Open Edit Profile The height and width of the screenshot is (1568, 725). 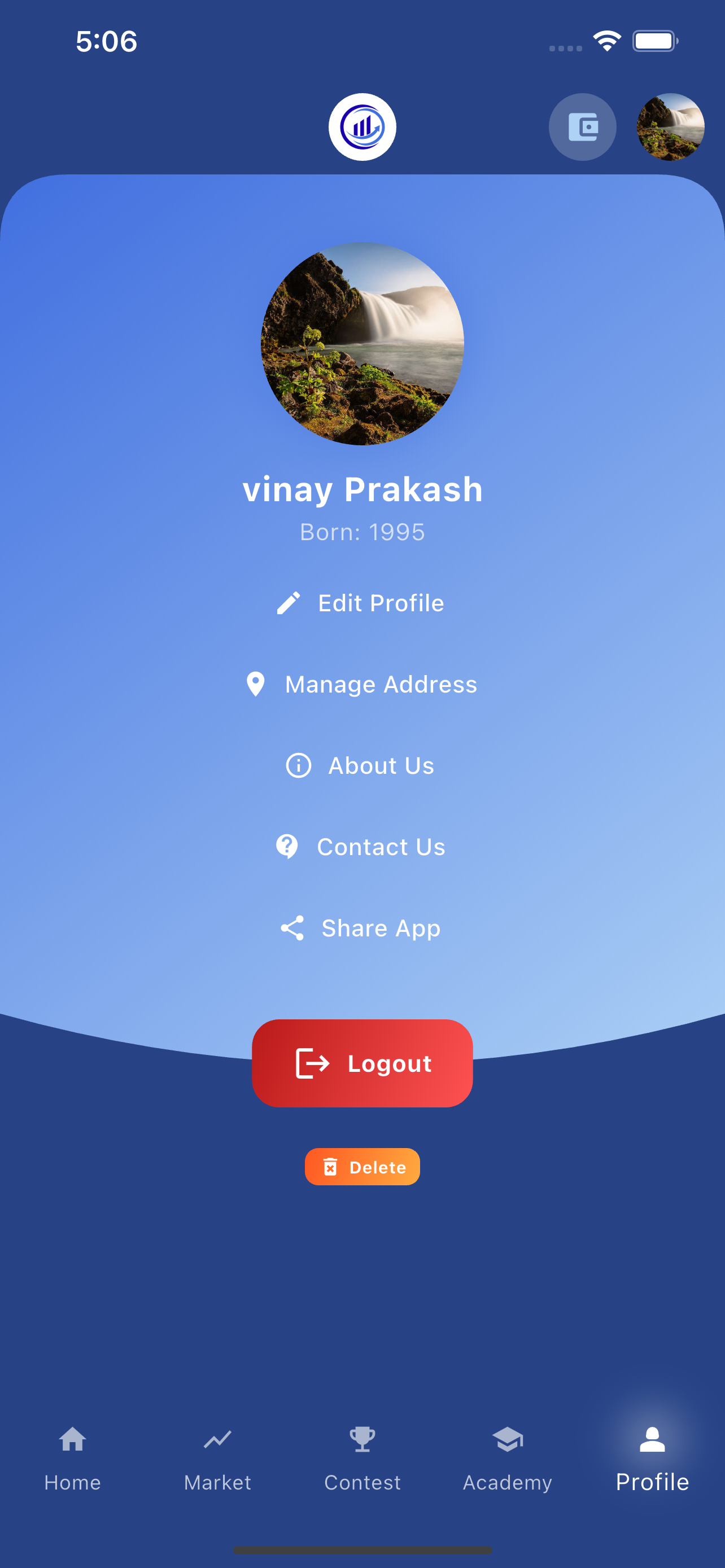[361, 603]
